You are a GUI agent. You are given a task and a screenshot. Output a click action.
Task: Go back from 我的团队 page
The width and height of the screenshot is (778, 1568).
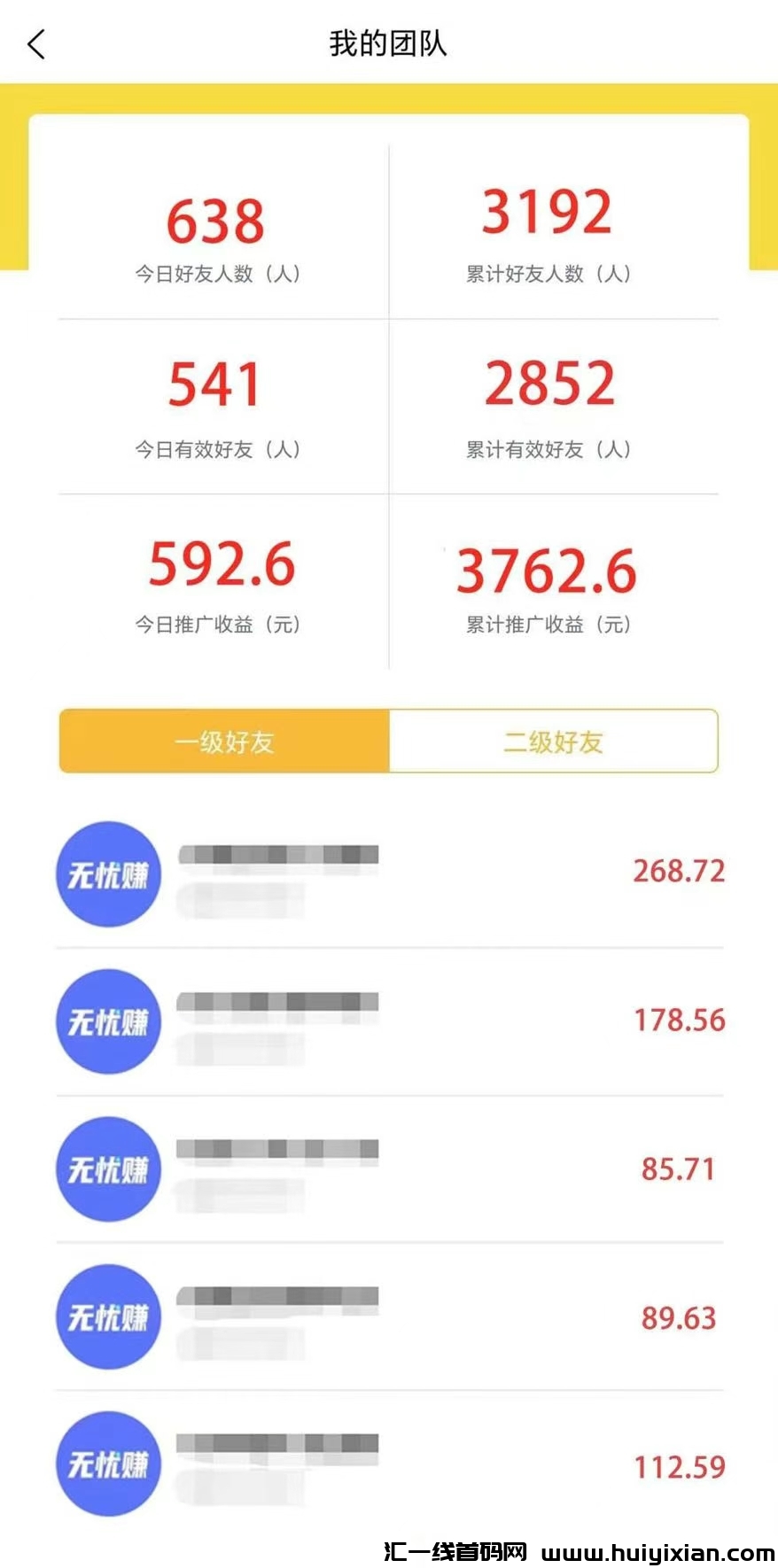36,44
